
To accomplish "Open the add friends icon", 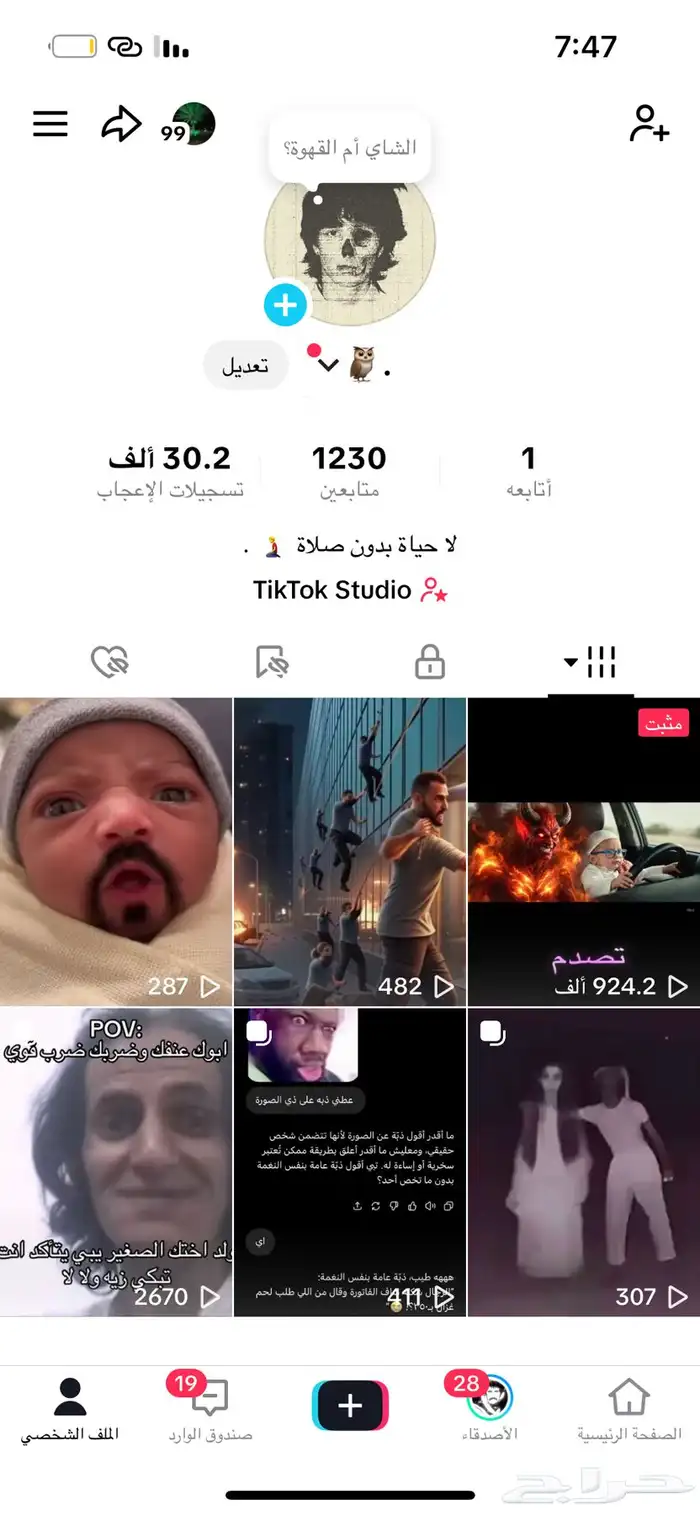I will click(648, 124).
